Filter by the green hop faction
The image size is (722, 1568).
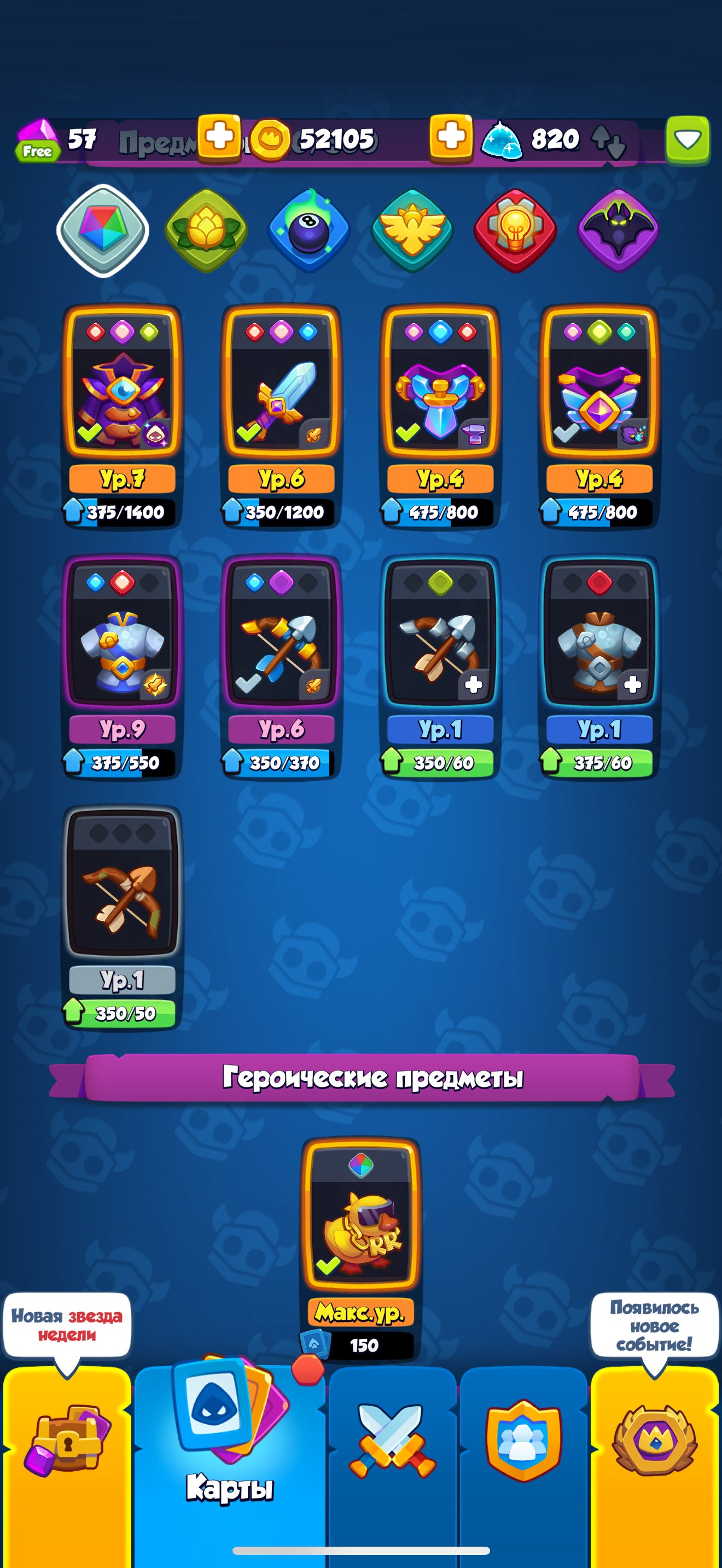tap(206, 230)
